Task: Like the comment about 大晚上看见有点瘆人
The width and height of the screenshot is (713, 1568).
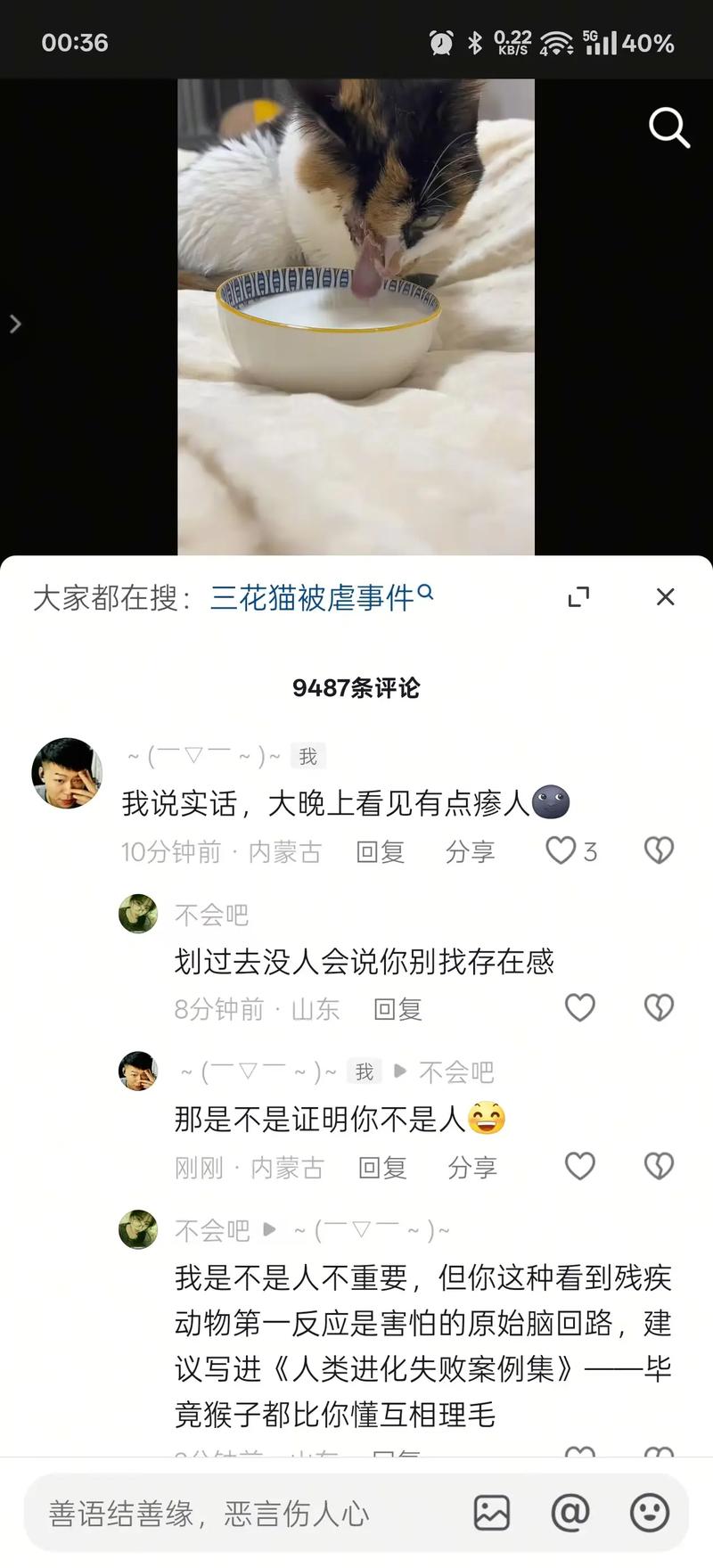Action: tap(561, 851)
